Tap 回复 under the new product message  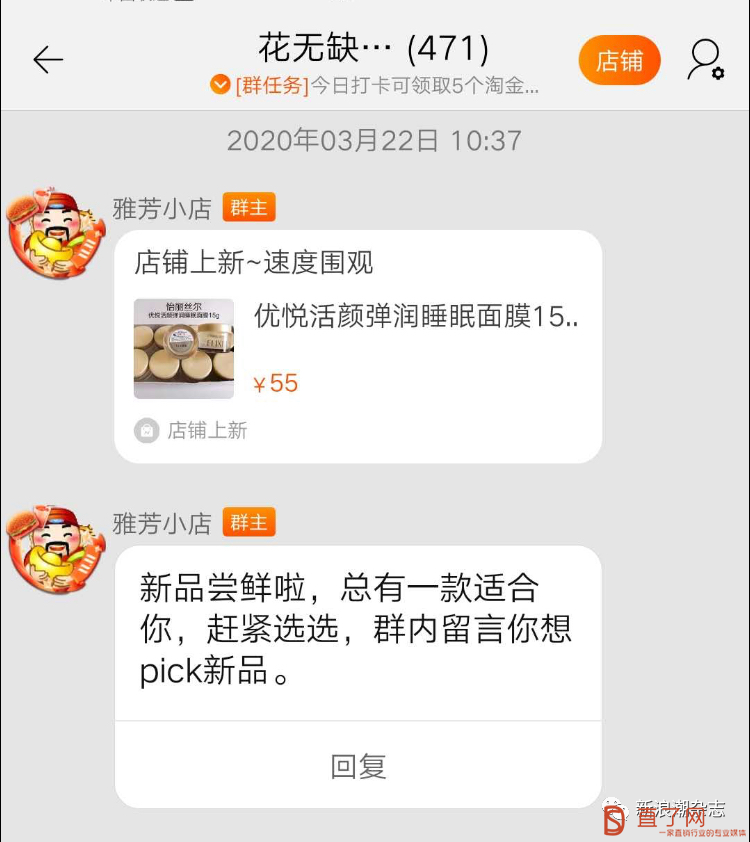tap(358, 766)
